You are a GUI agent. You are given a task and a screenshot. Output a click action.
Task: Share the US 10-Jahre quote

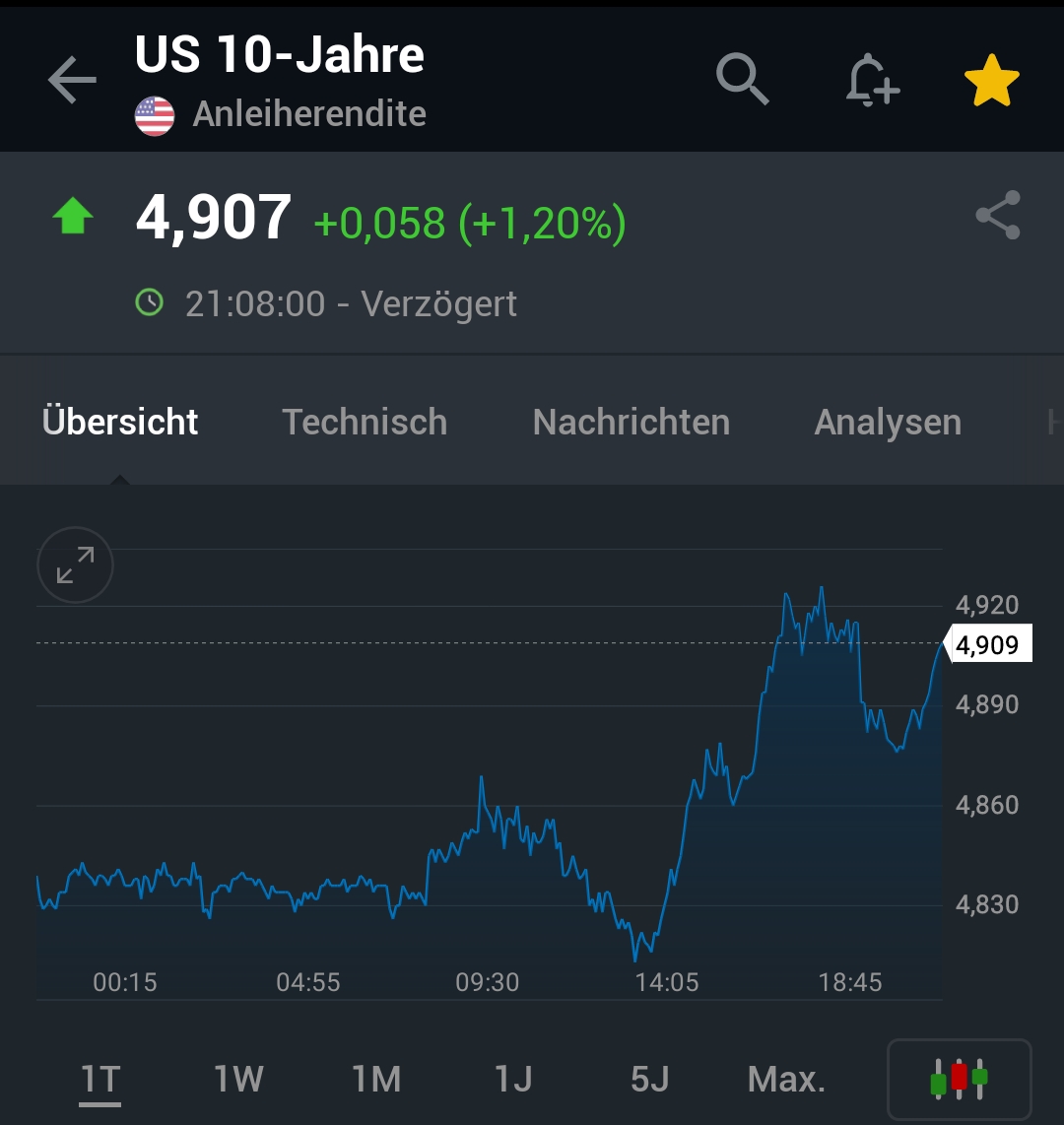pyautogui.click(x=1001, y=217)
